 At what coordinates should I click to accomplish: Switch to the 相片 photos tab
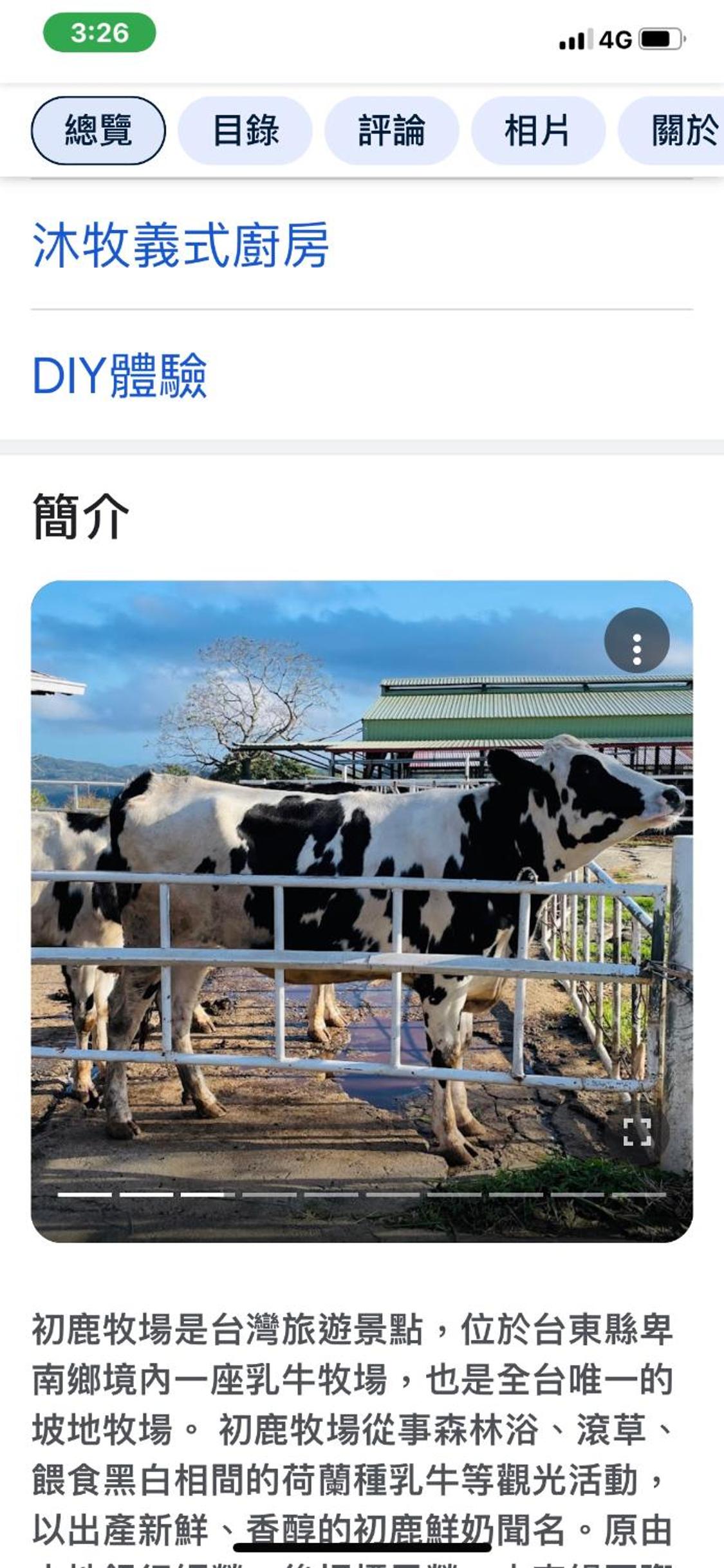[x=538, y=131]
